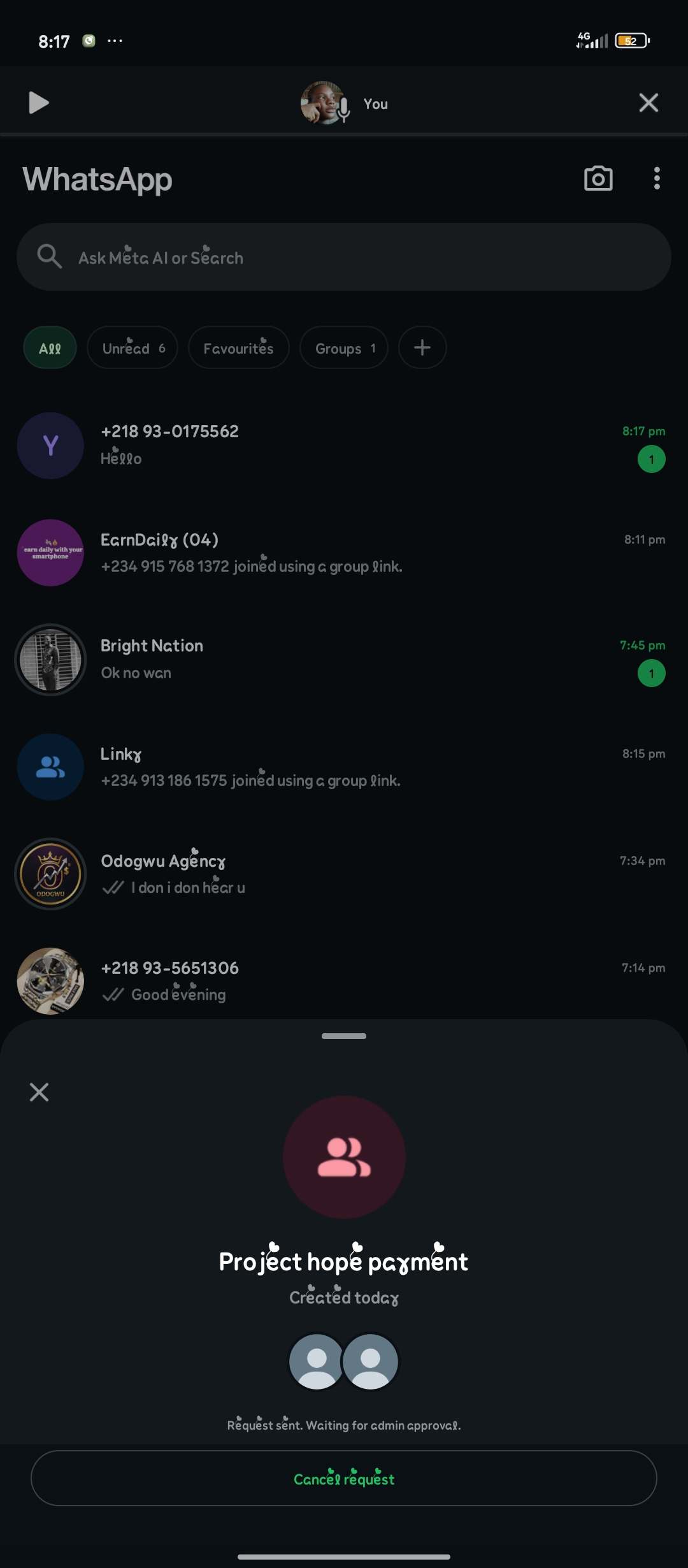Viewport: 688px width, 1568px height.
Task: Open the chat with +218 93-0175562
Action: pyautogui.click(x=344, y=445)
